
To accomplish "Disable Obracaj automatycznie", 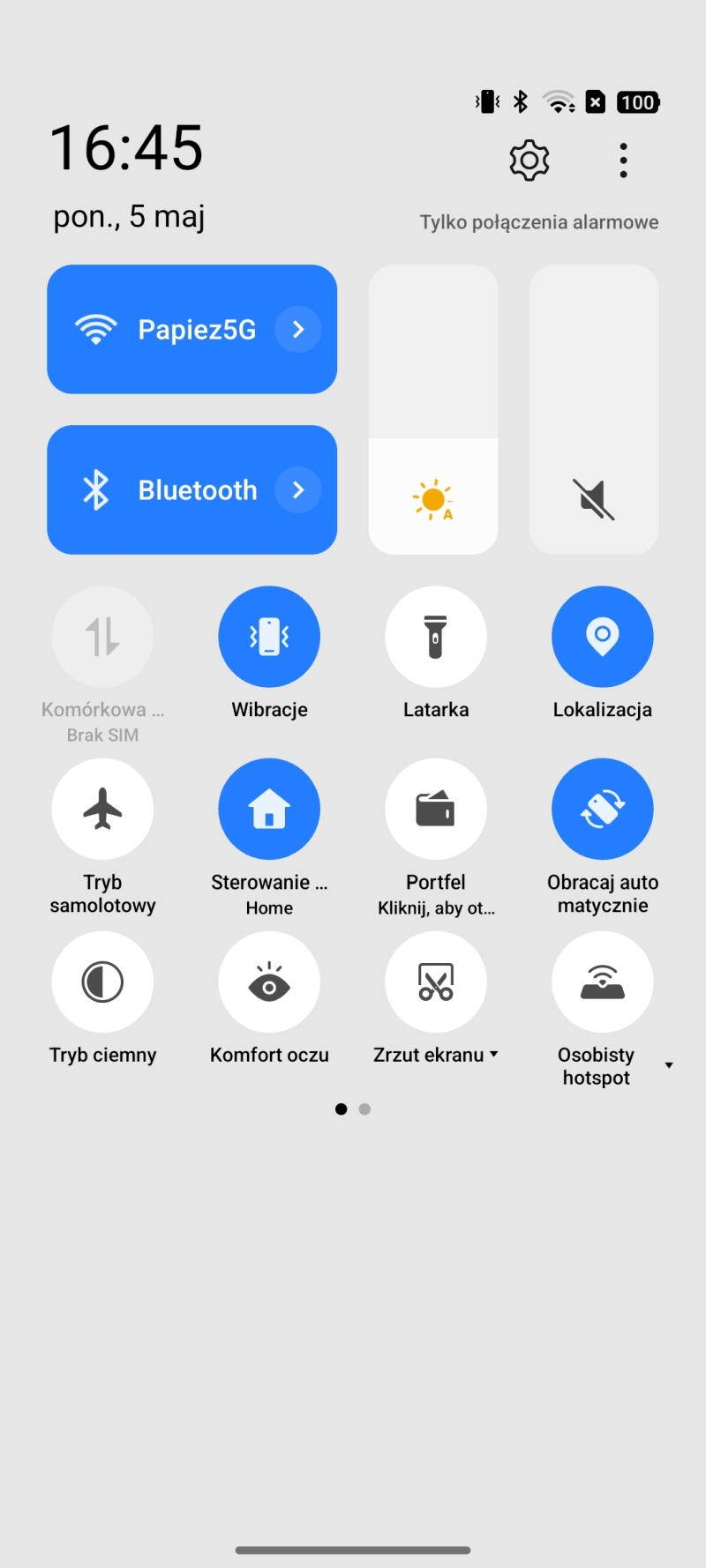I will pos(603,809).
